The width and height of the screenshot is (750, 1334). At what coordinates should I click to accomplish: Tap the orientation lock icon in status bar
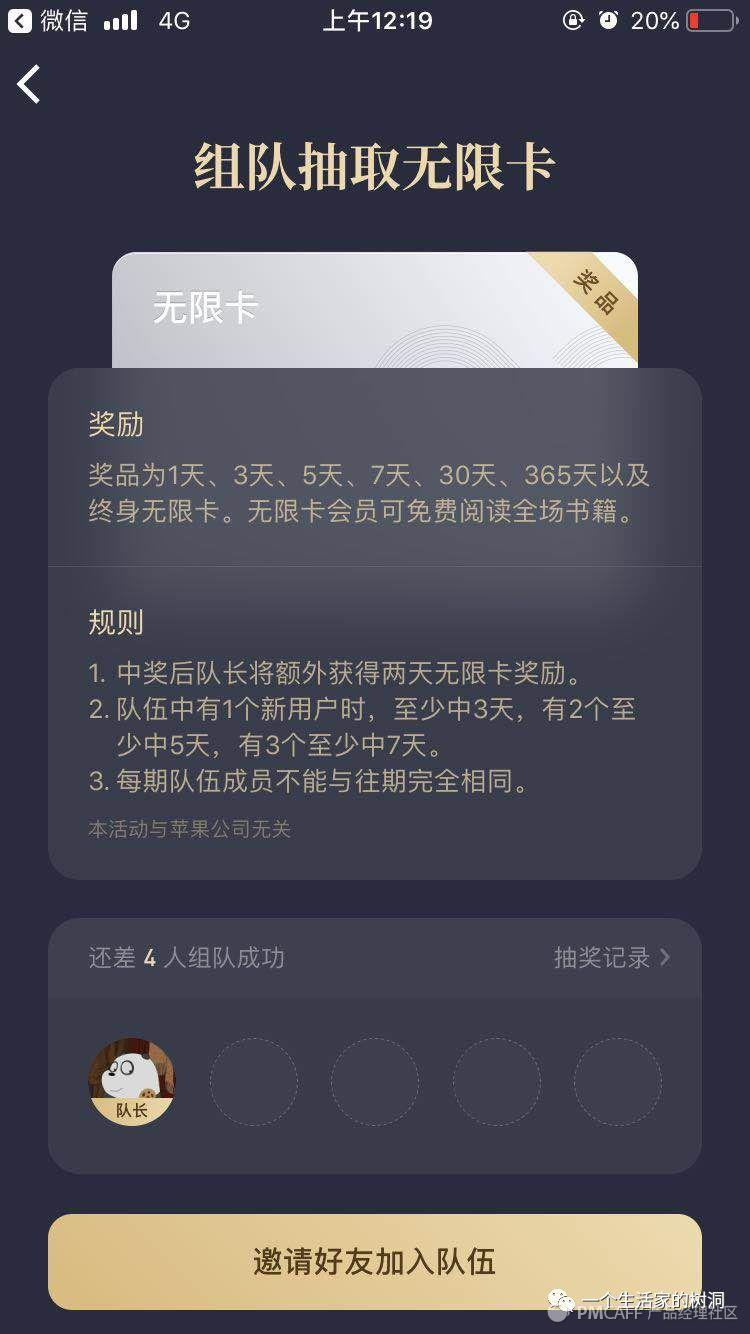click(x=572, y=18)
